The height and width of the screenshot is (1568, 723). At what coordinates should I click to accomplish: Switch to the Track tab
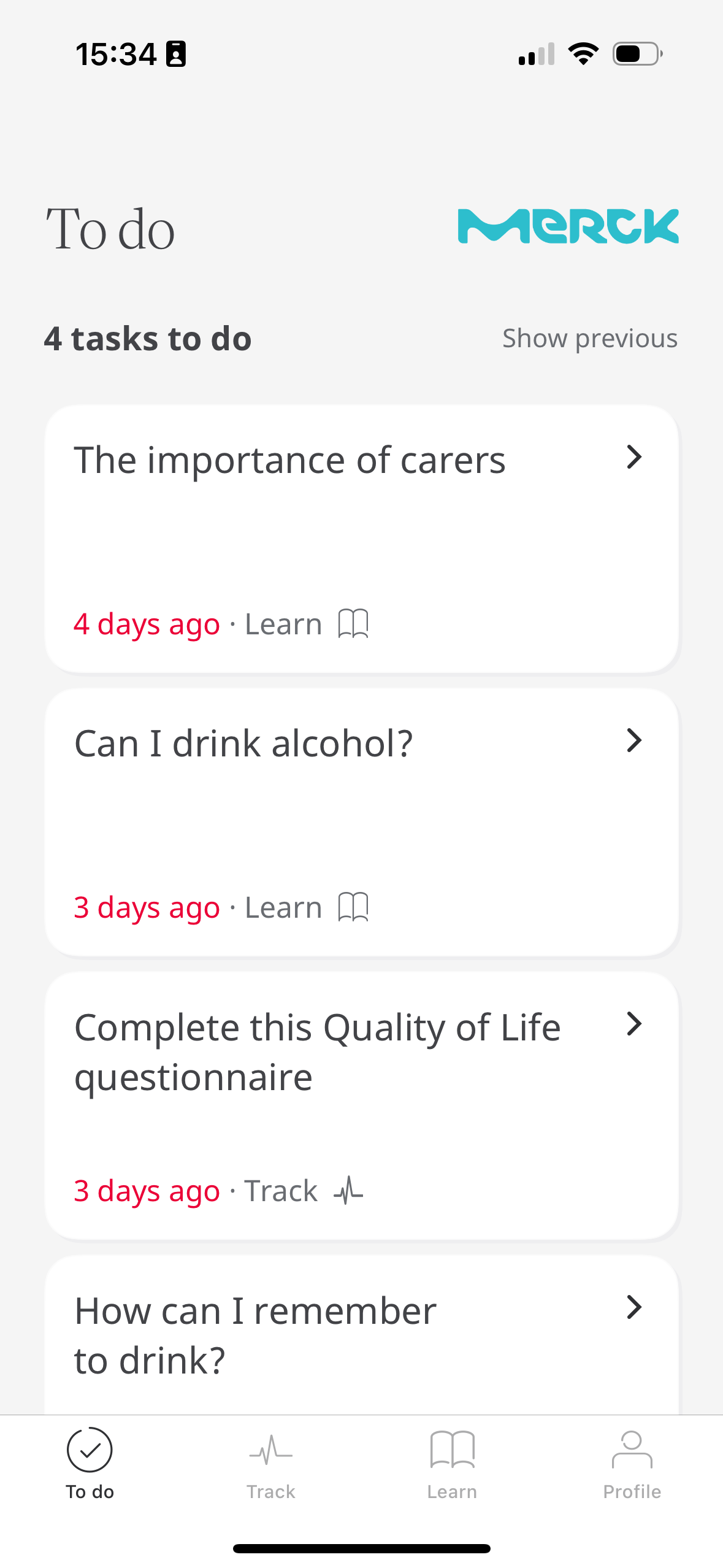click(270, 1472)
